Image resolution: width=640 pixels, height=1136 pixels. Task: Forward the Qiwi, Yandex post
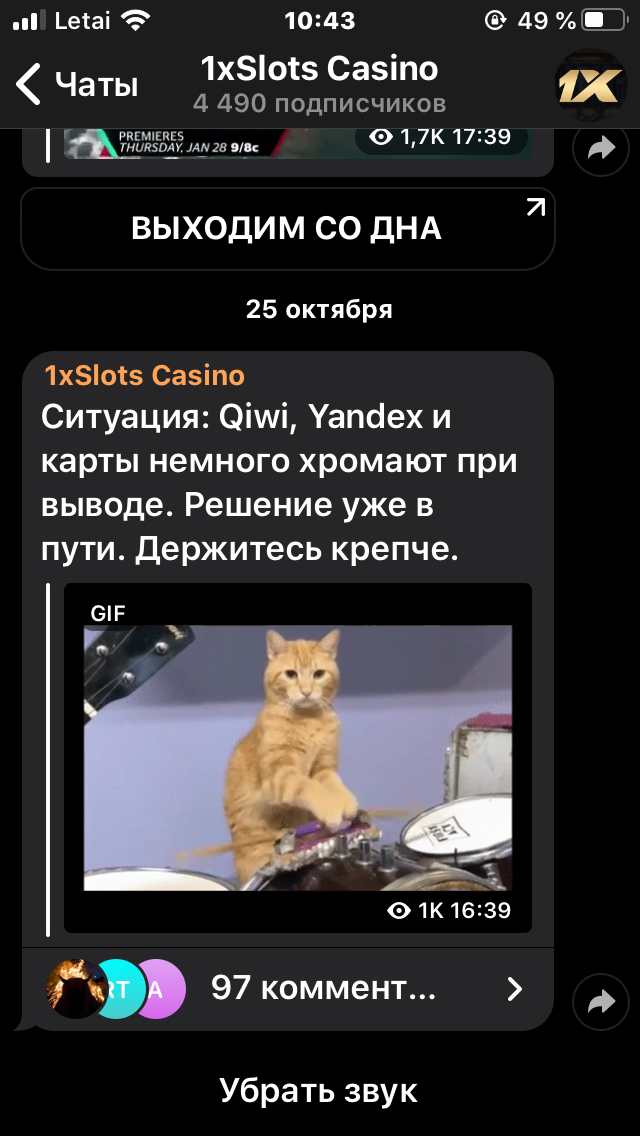(x=600, y=1001)
